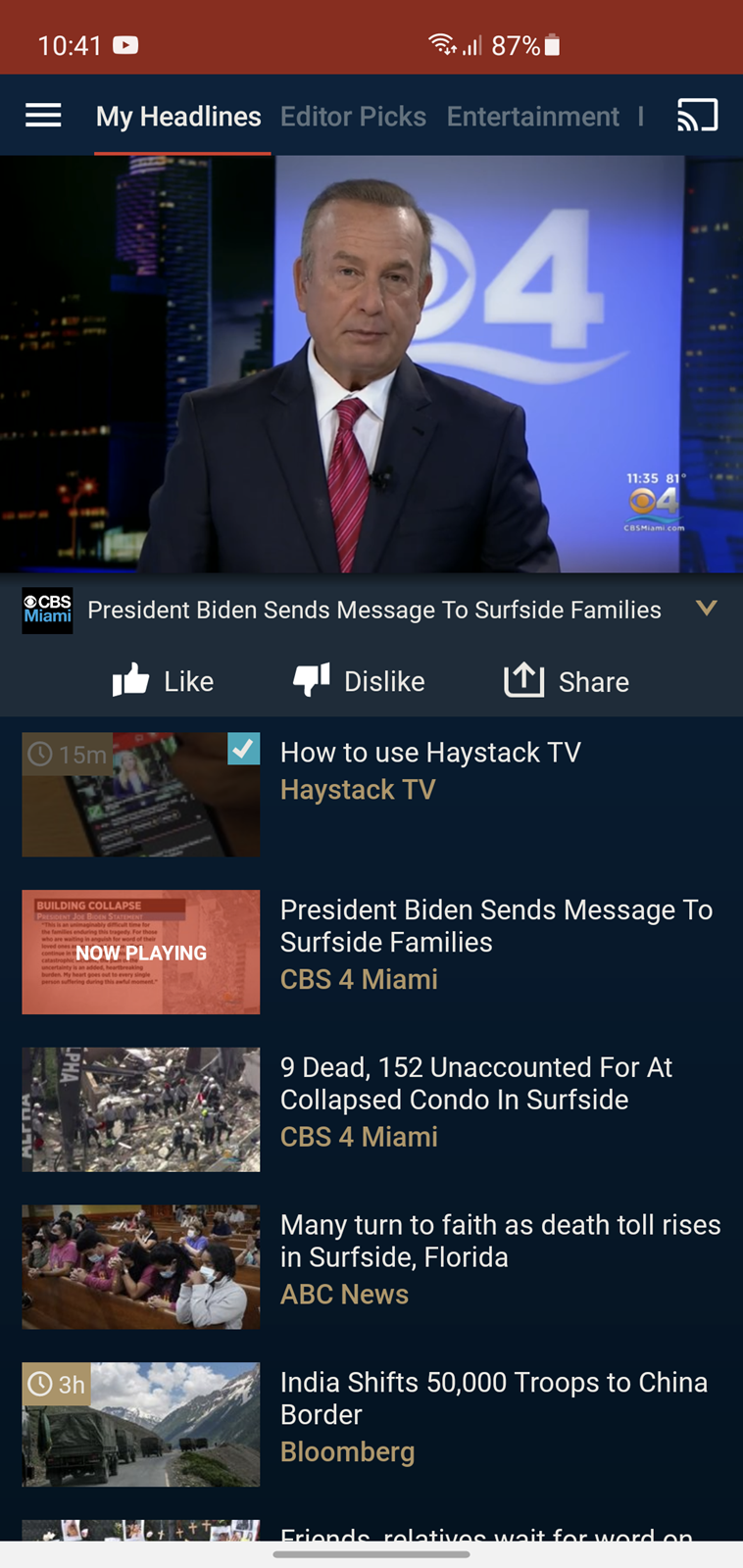Screen dimensions: 743x1568
Task: Open the hamburger drawer menu
Action: tap(43, 116)
